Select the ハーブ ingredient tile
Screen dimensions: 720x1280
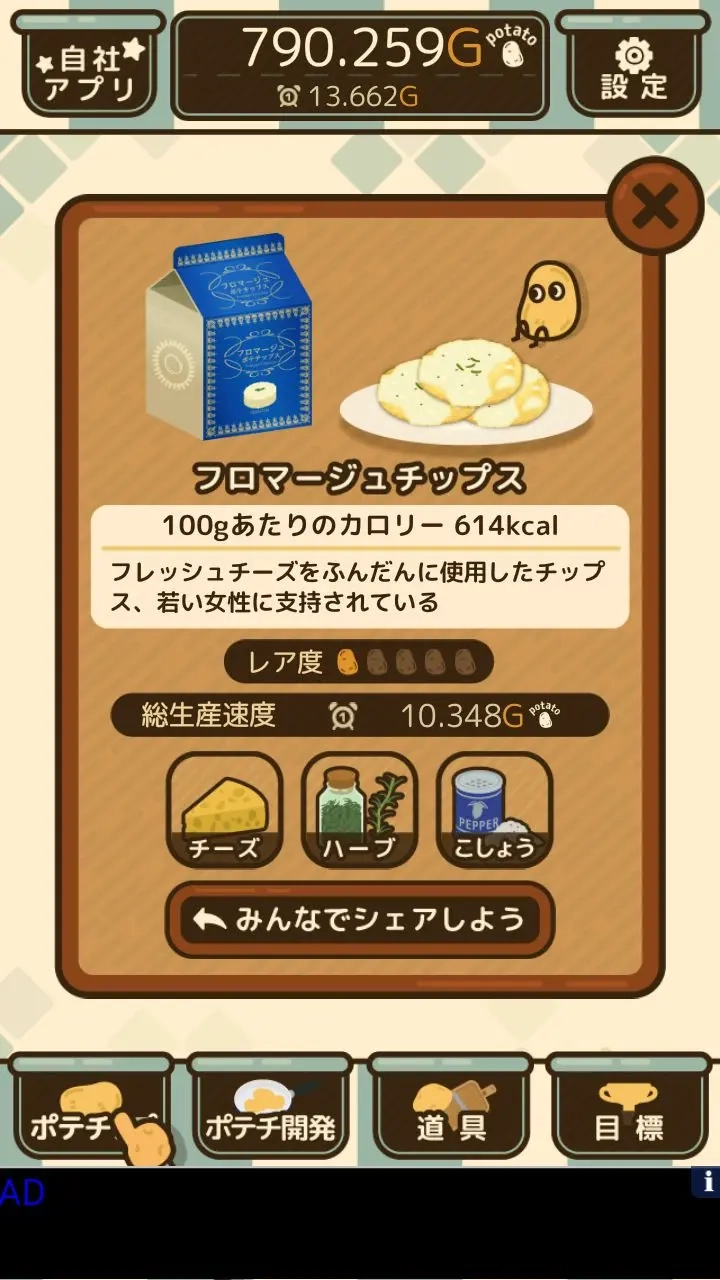(x=360, y=810)
